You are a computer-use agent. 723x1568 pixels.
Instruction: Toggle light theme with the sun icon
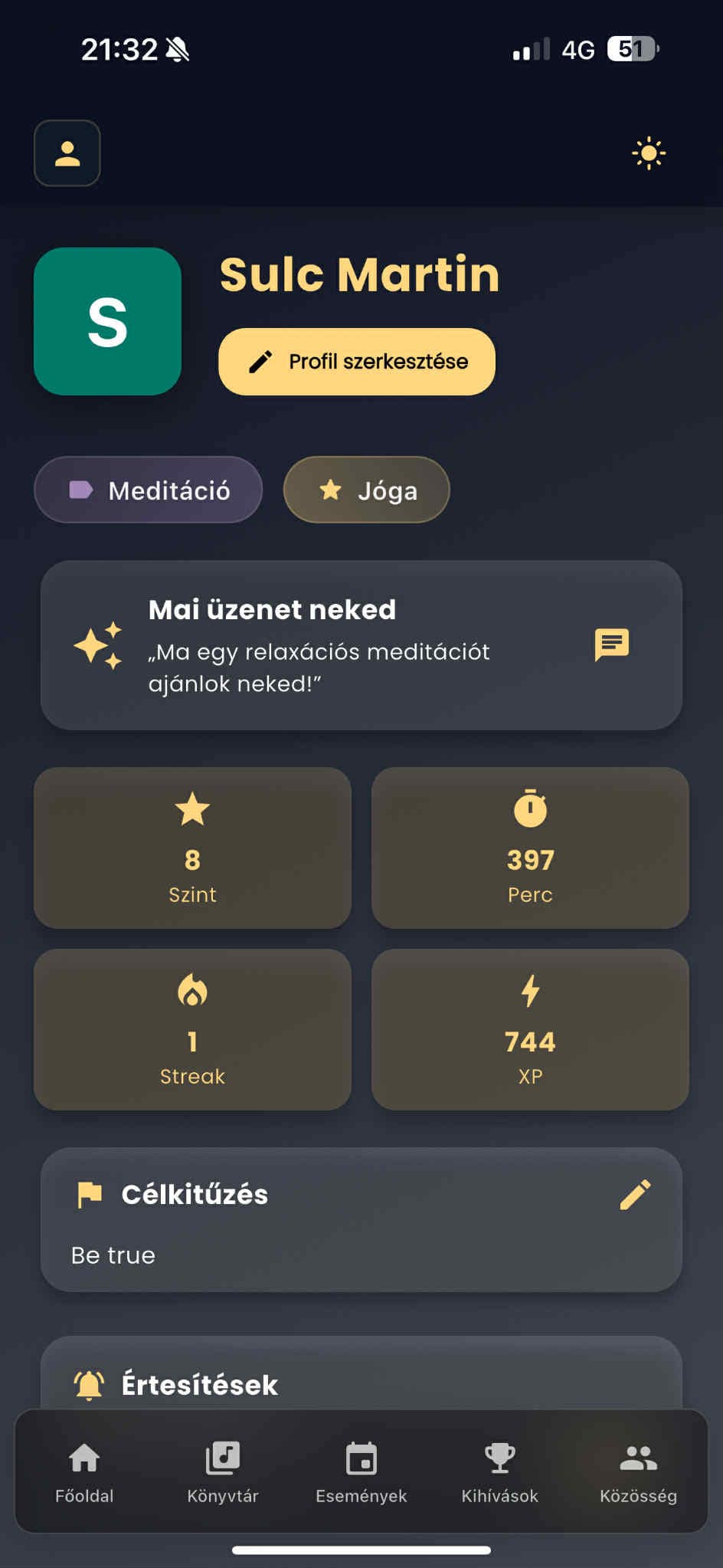648,153
